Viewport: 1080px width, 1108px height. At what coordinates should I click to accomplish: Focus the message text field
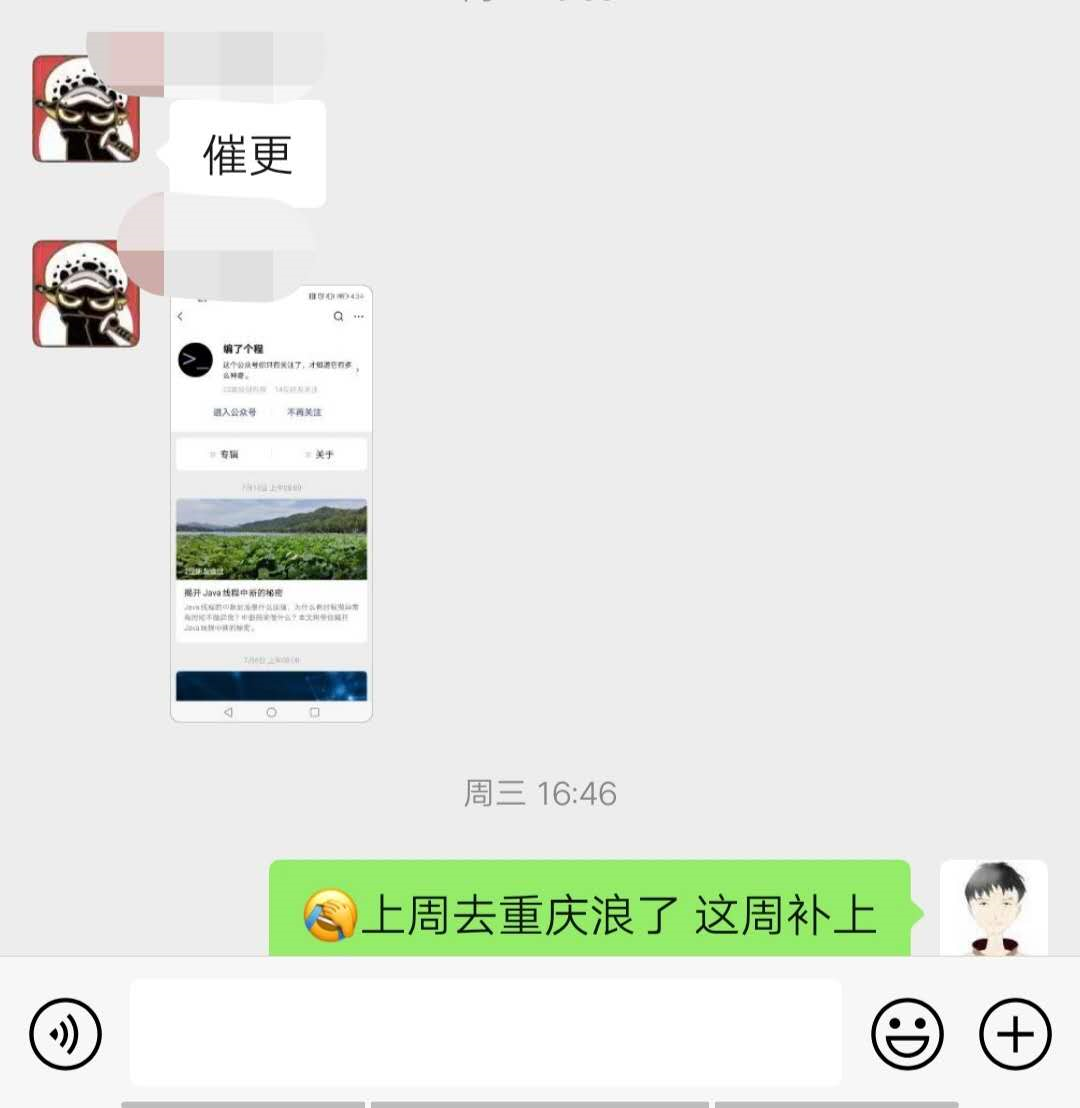point(485,1032)
